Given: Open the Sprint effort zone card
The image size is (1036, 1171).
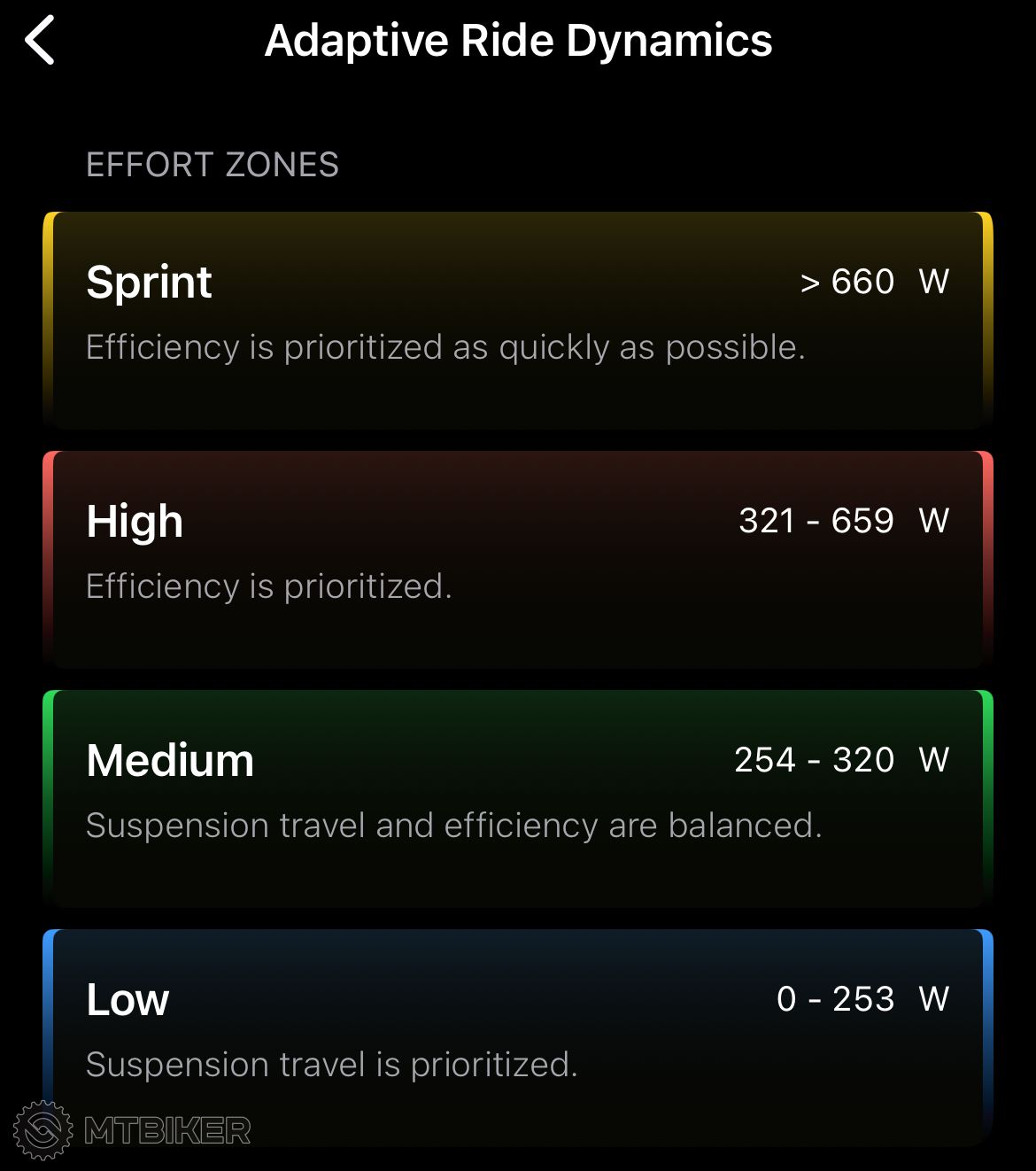Looking at the screenshot, I should pos(518,320).
